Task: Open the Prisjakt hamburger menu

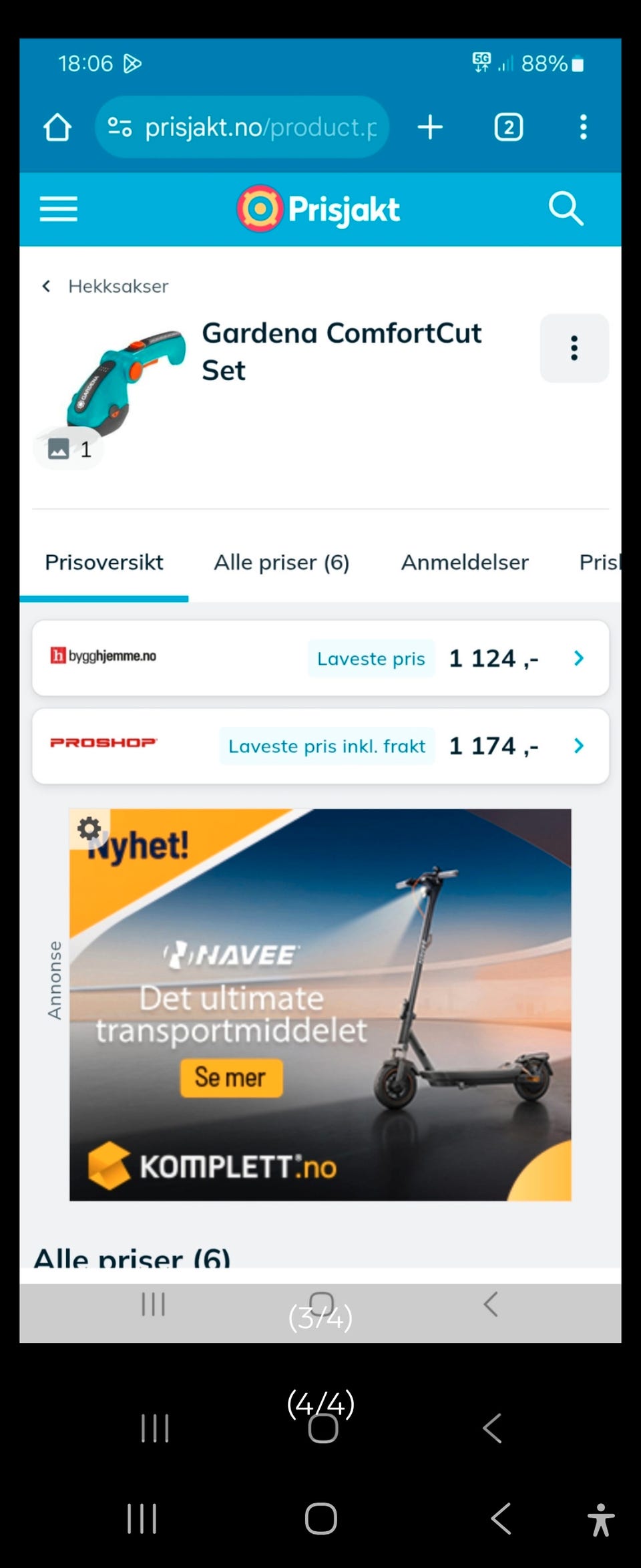Action: [x=58, y=208]
